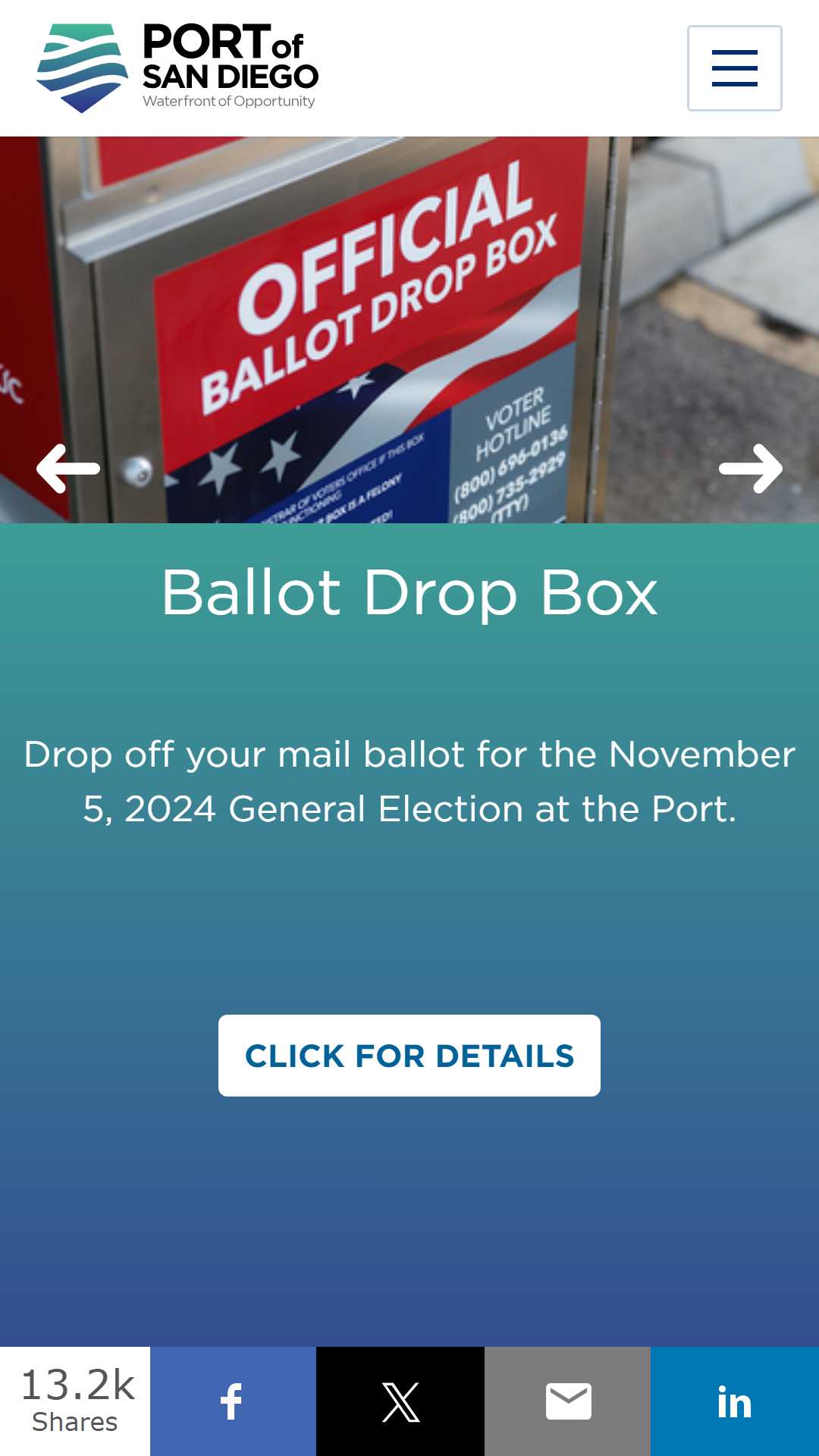The height and width of the screenshot is (1456, 819).
Task: Share this page via email
Action: [x=568, y=1401]
